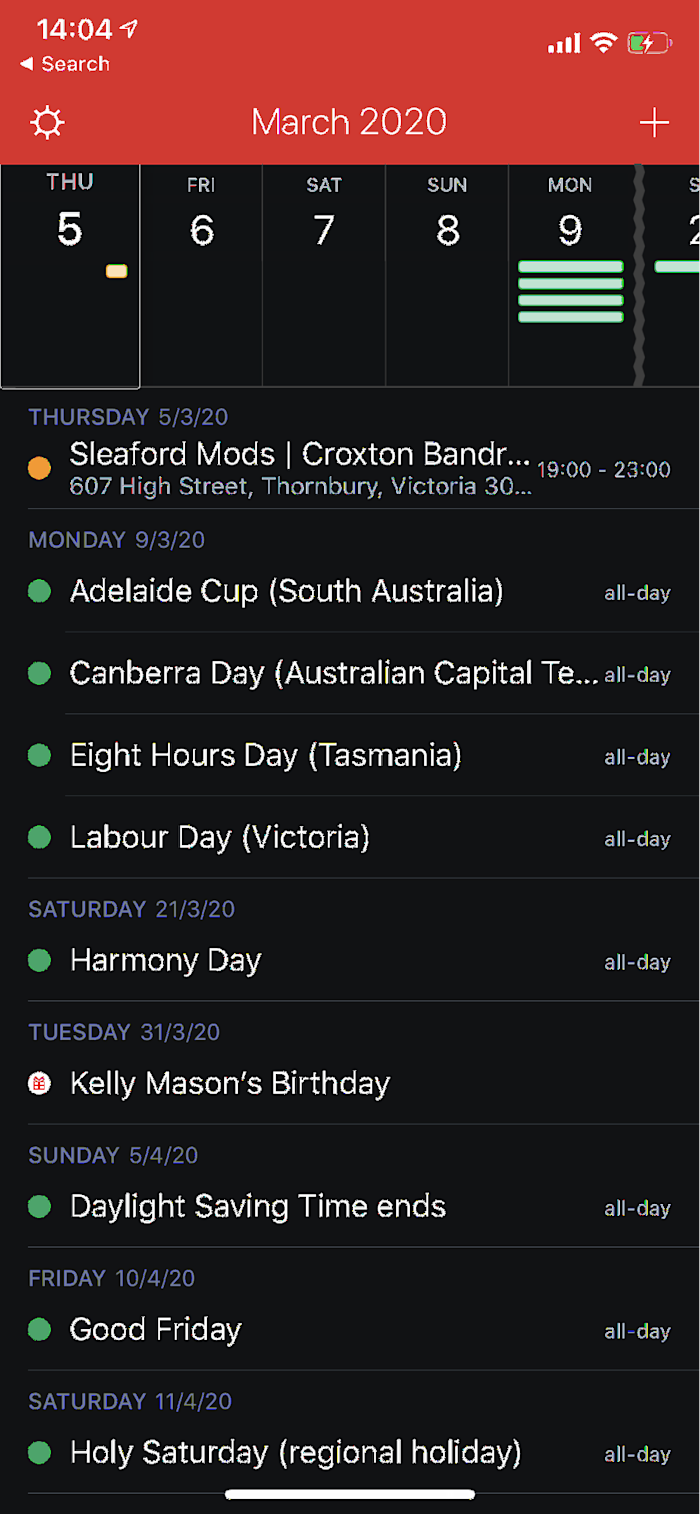Open Adelaide Cup (South Australia) event
The height and width of the screenshot is (1514, 700).
[286, 591]
